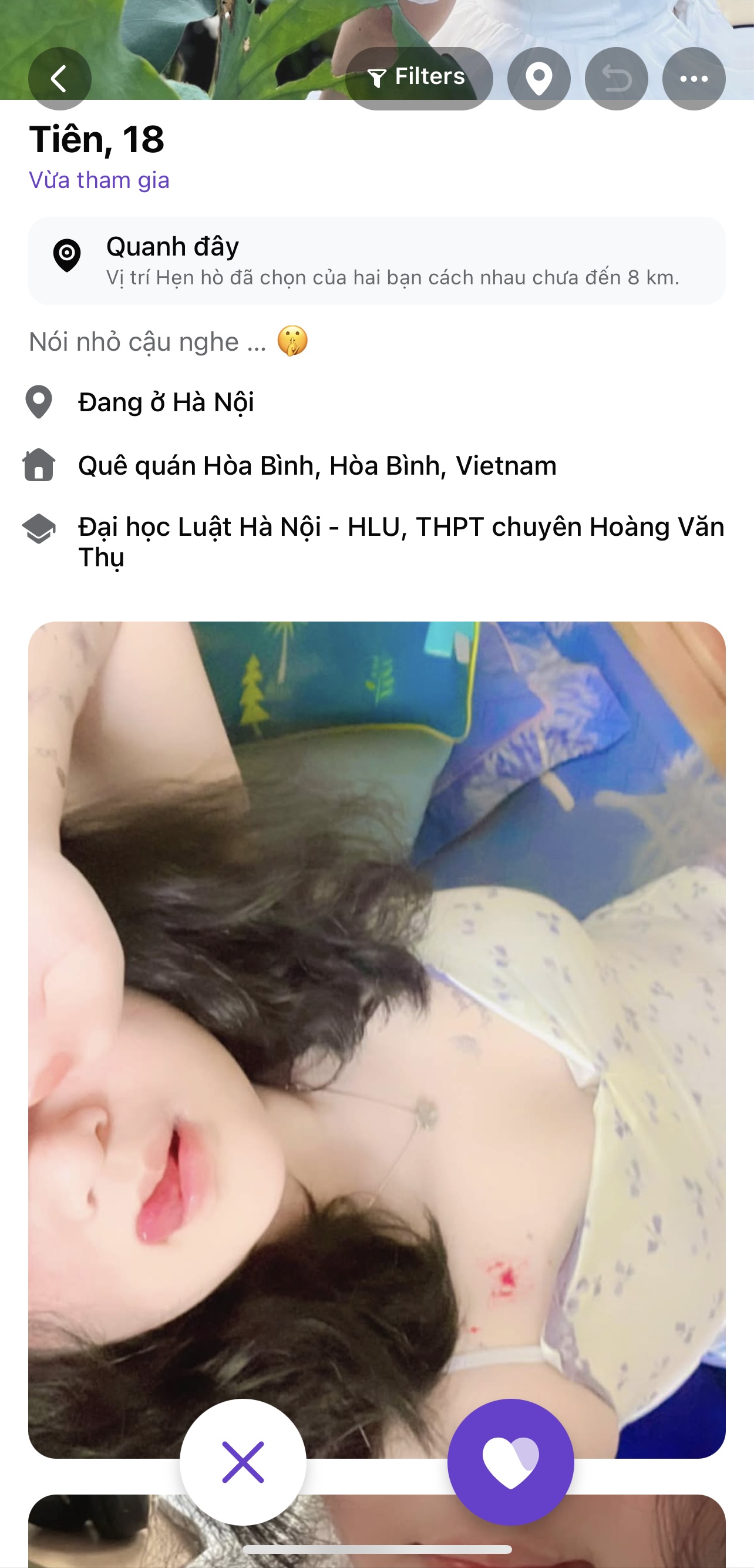This screenshot has height=1568, width=754.
Task: Open the Filters button
Action: point(419,78)
